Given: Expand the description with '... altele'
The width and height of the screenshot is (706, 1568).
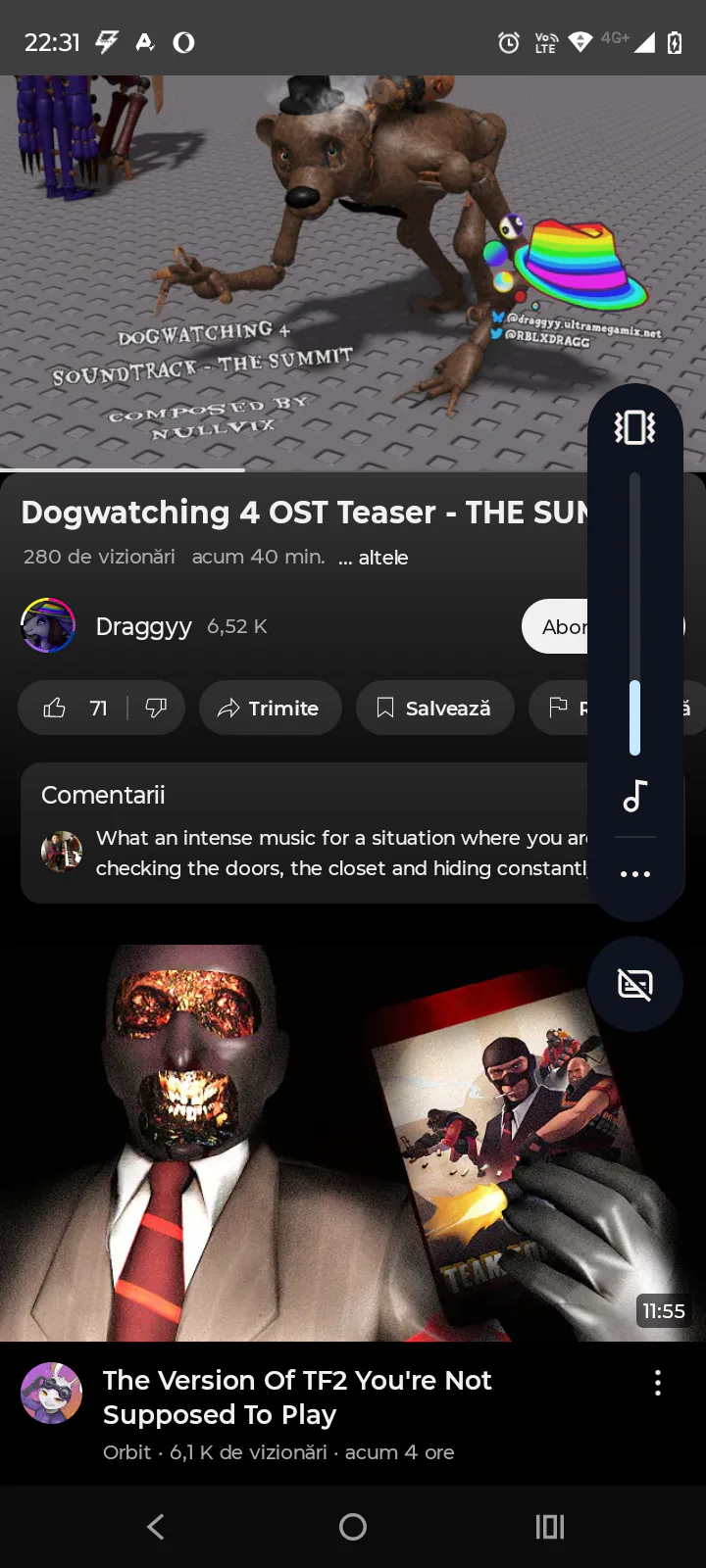Looking at the screenshot, I should click(x=373, y=558).
